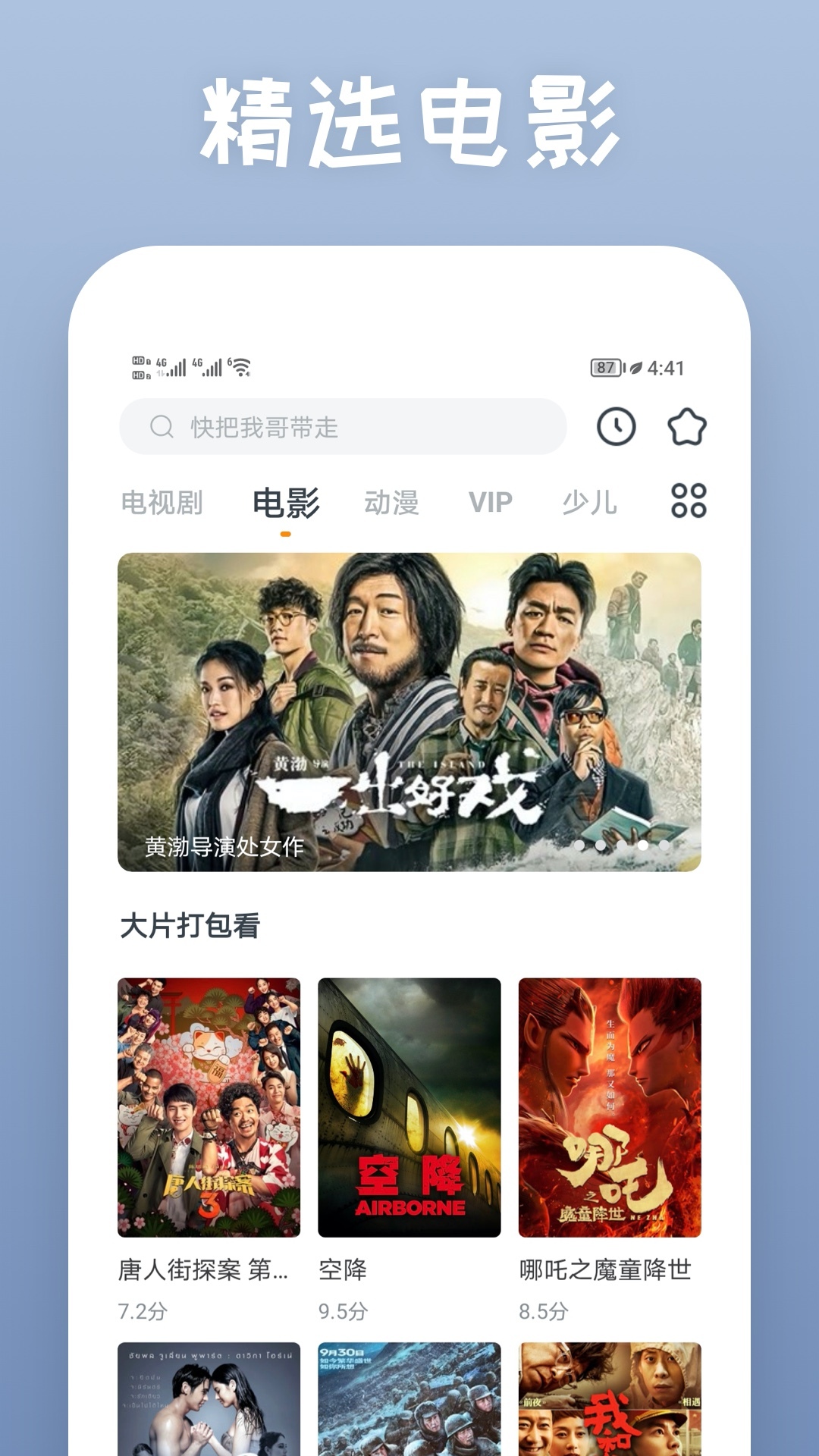Click the currently active 电影 tab
The width and height of the screenshot is (819, 1456).
coord(285,500)
